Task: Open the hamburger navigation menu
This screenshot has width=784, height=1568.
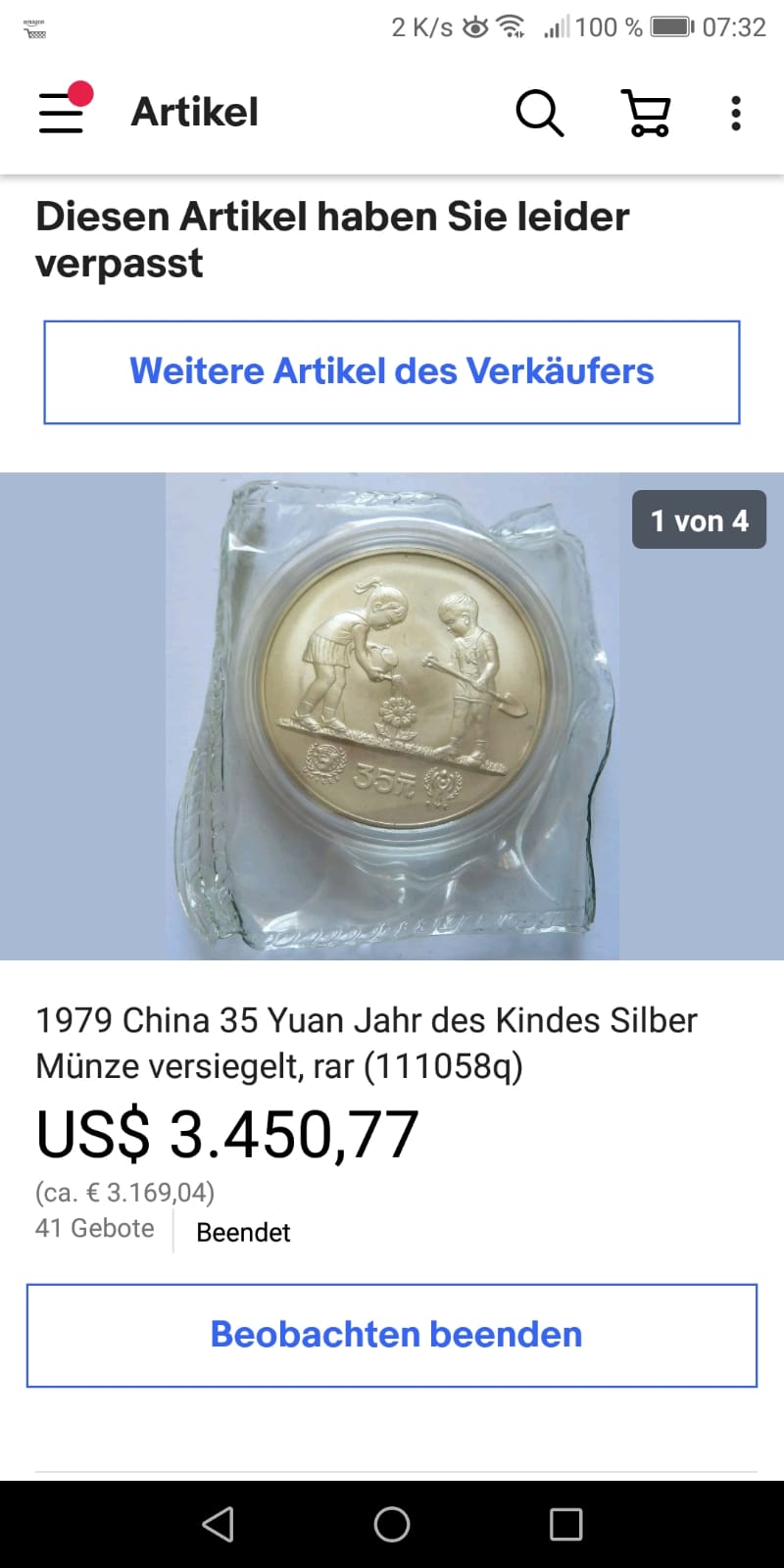Action: 62,112
